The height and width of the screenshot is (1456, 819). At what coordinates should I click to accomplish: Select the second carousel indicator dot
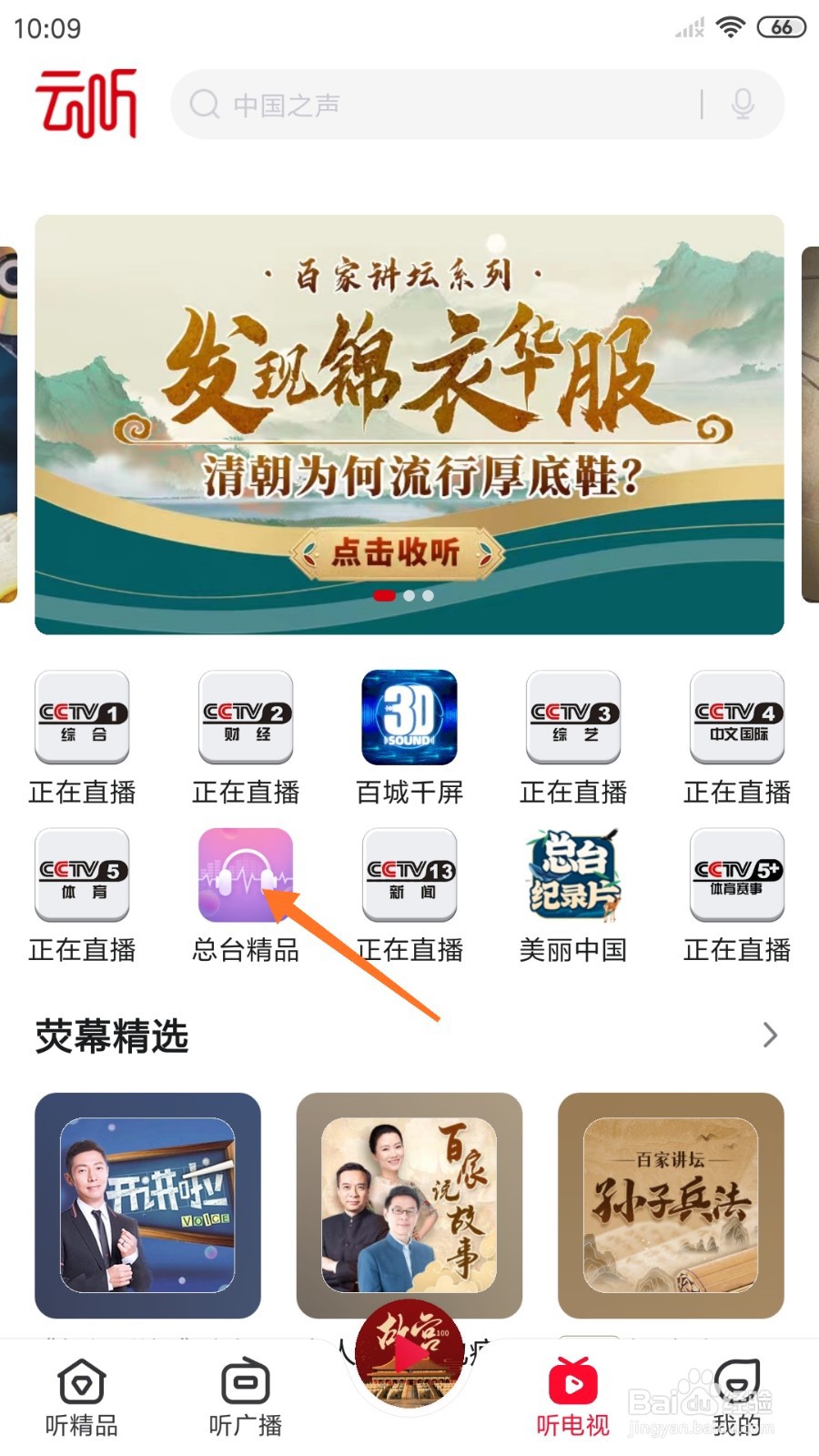[408, 596]
